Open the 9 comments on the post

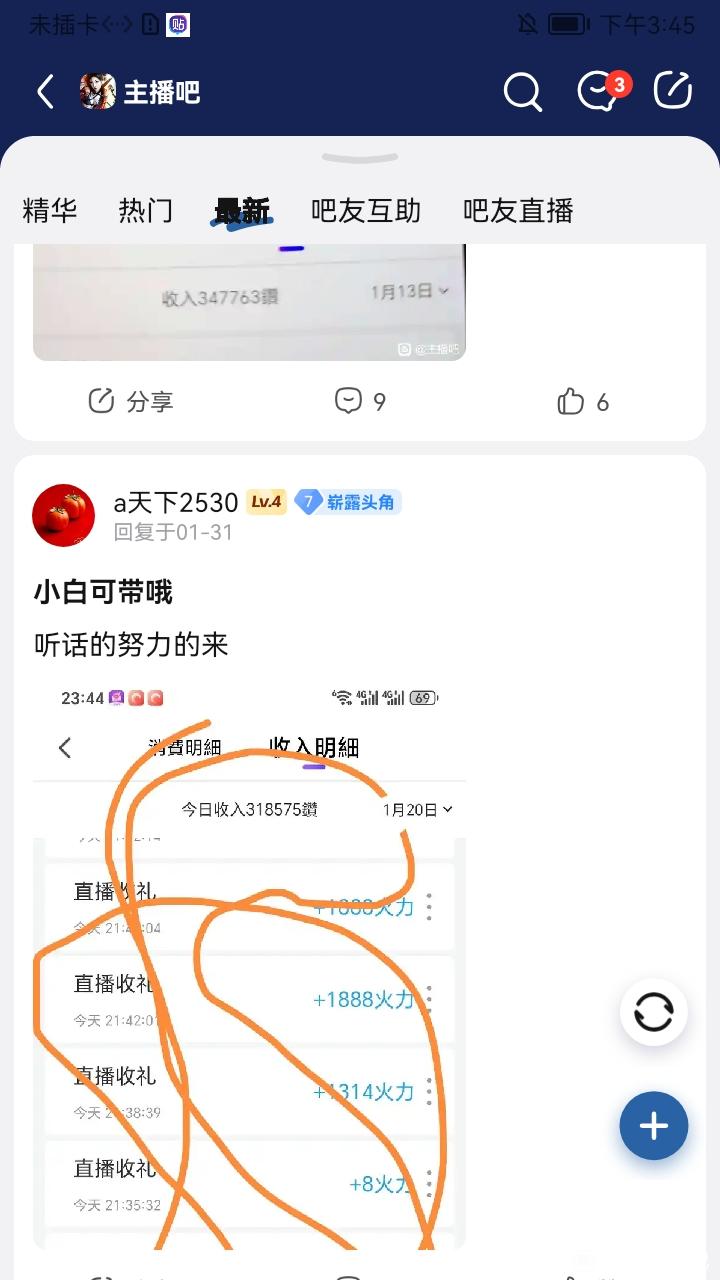(x=360, y=402)
